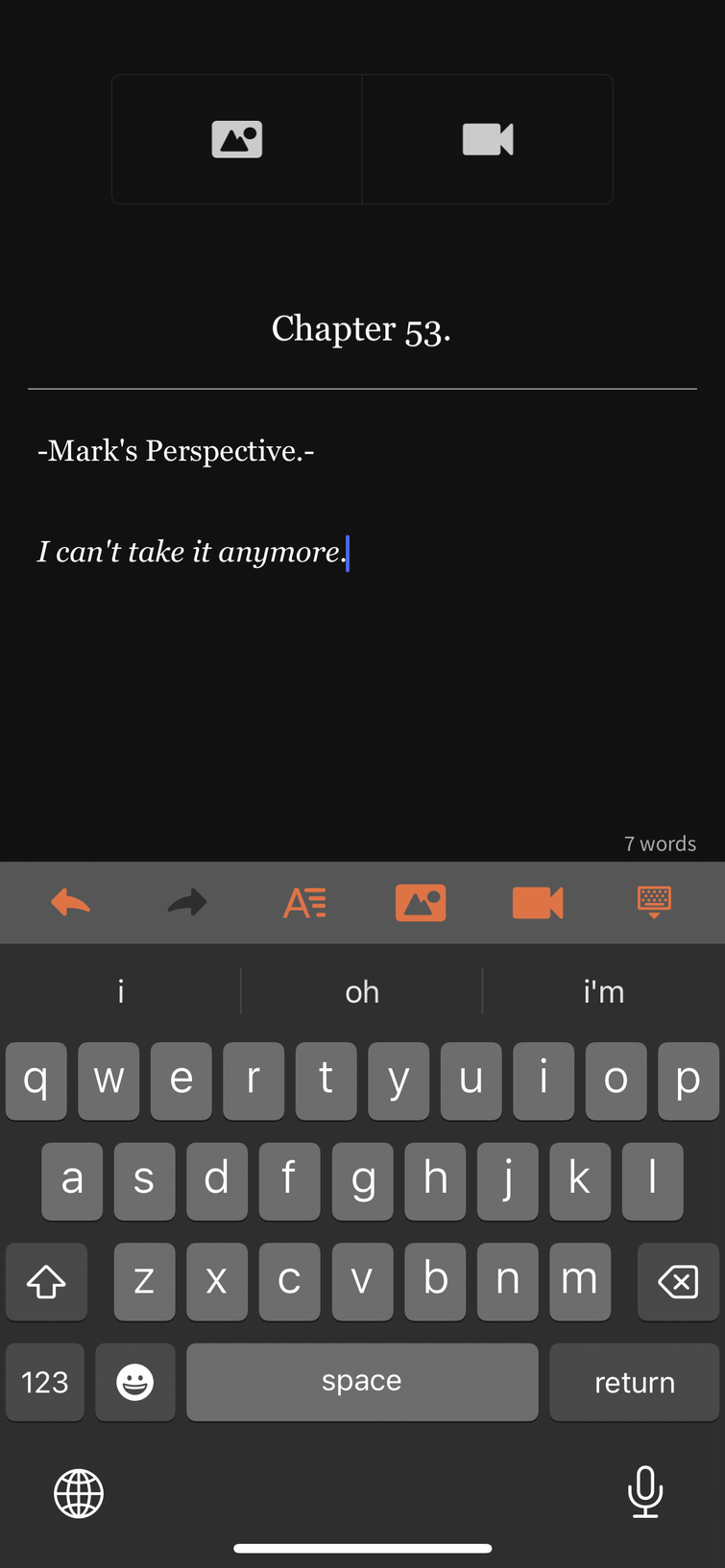Insert an inline image from the toolbar
The width and height of the screenshot is (725, 1568).
tap(421, 902)
